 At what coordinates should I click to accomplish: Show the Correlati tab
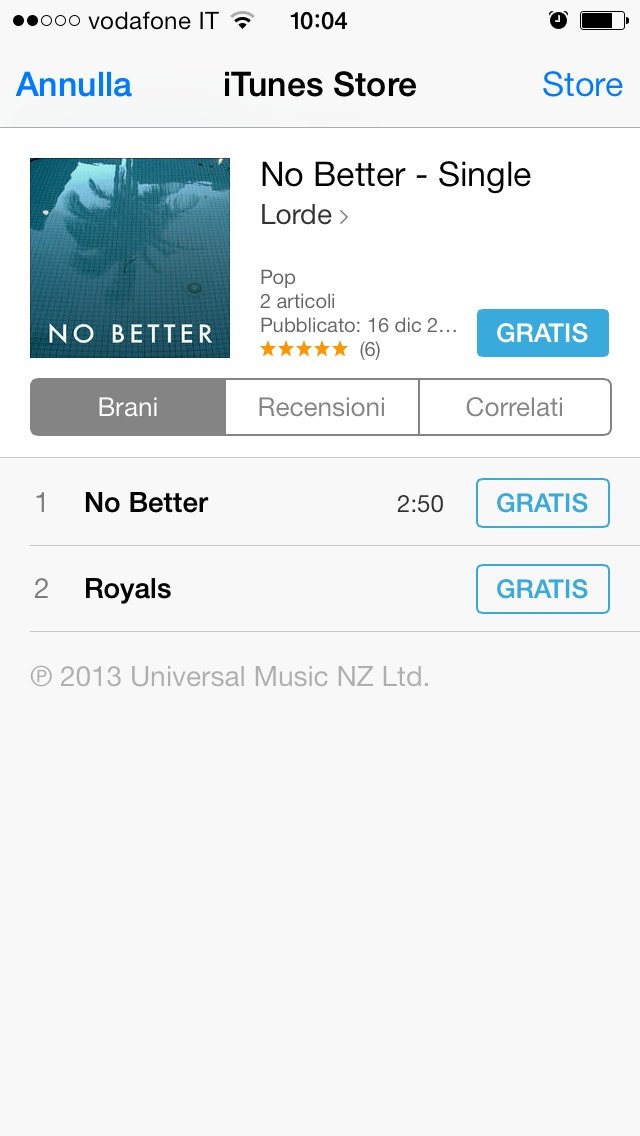[514, 407]
